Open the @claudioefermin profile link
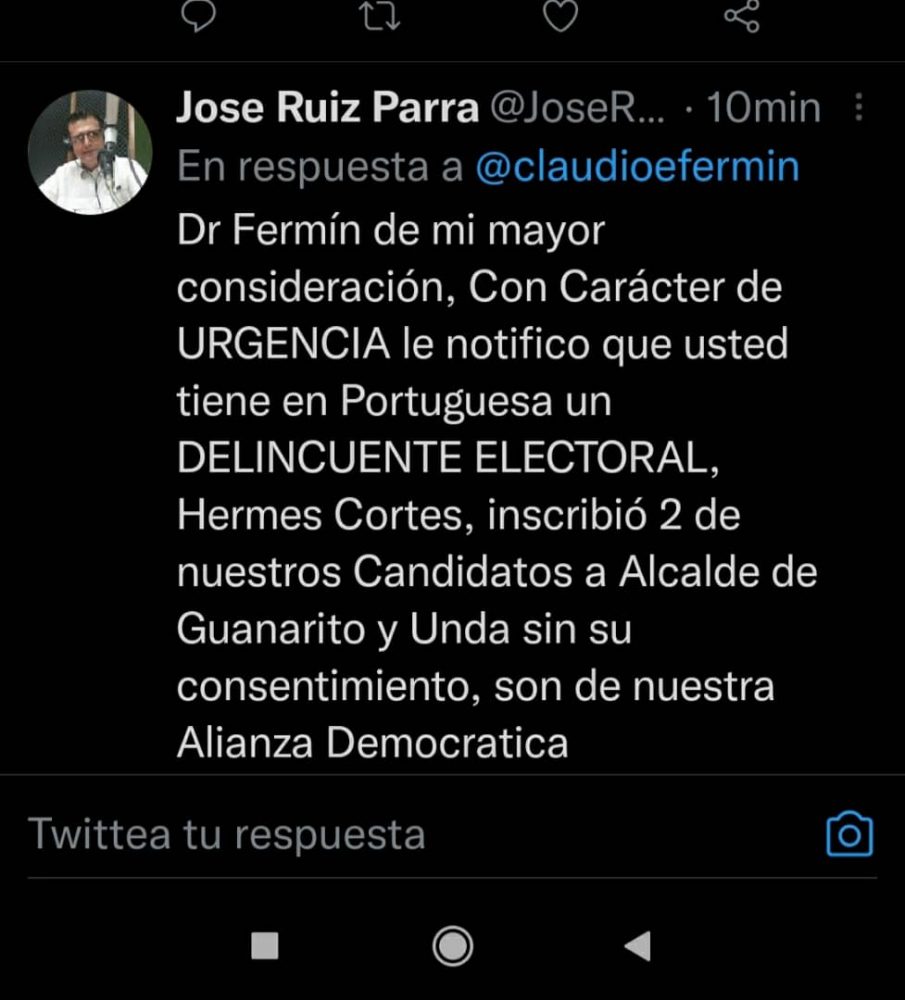This screenshot has height=1000, width=905. (637, 167)
